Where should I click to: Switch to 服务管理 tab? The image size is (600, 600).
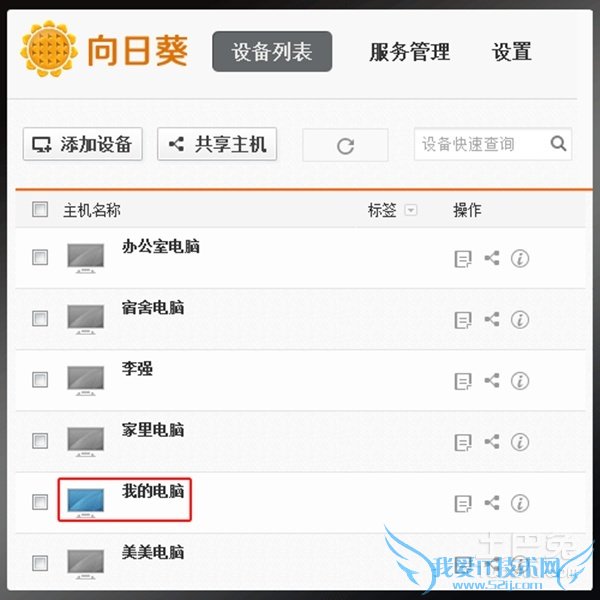click(409, 52)
